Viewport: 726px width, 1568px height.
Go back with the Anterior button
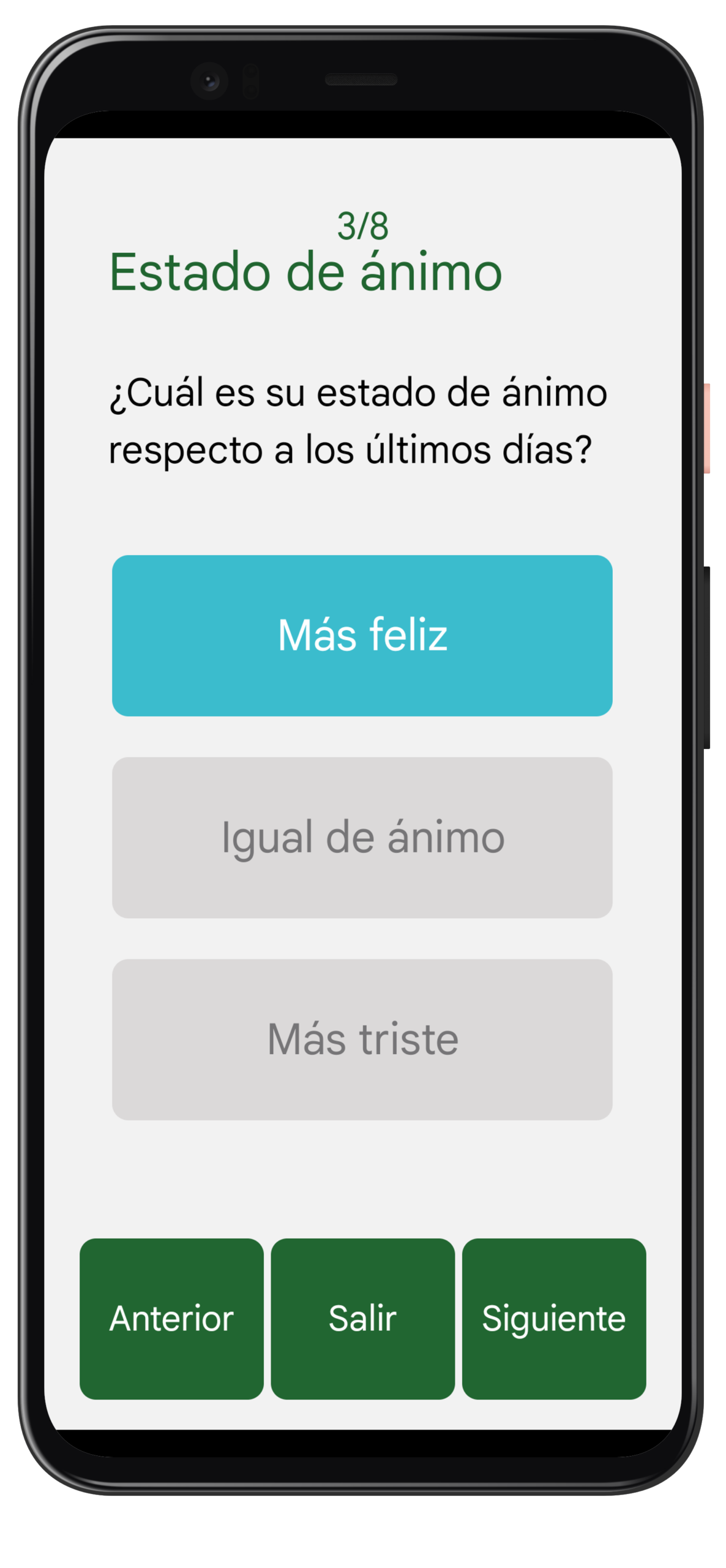click(171, 1319)
